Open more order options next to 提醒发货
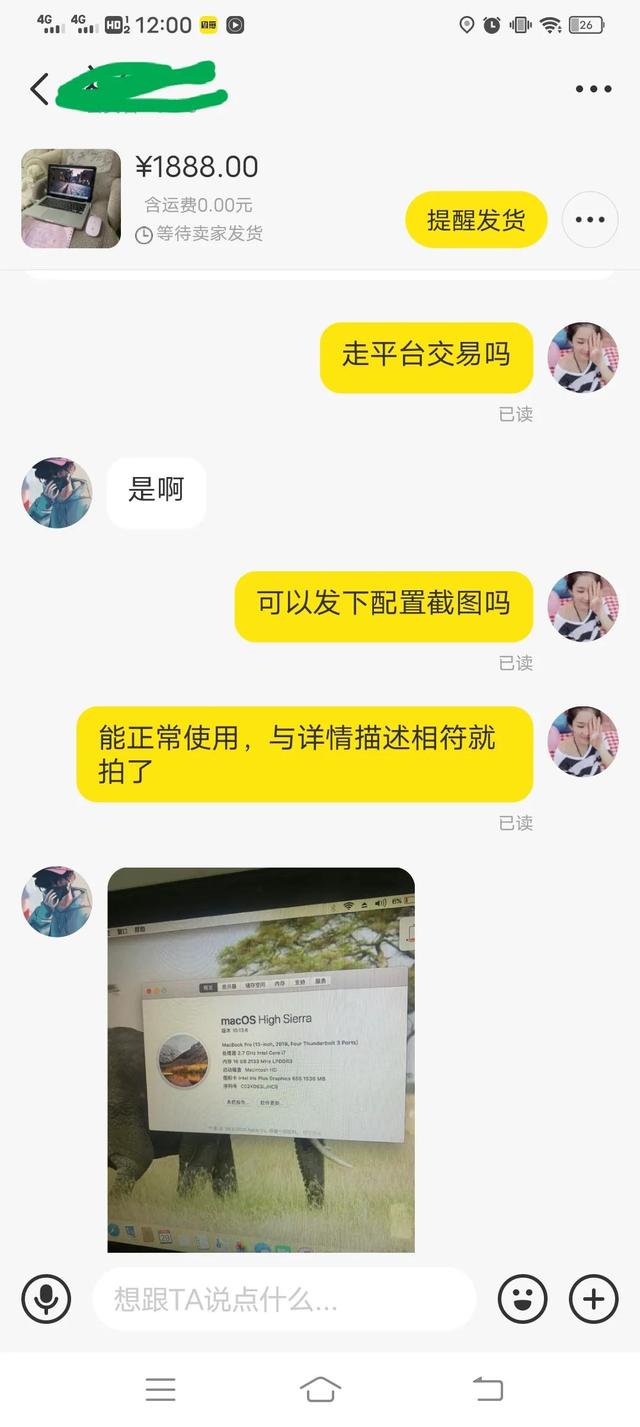This screenshot has height=1427, width=640. (590, 220)
